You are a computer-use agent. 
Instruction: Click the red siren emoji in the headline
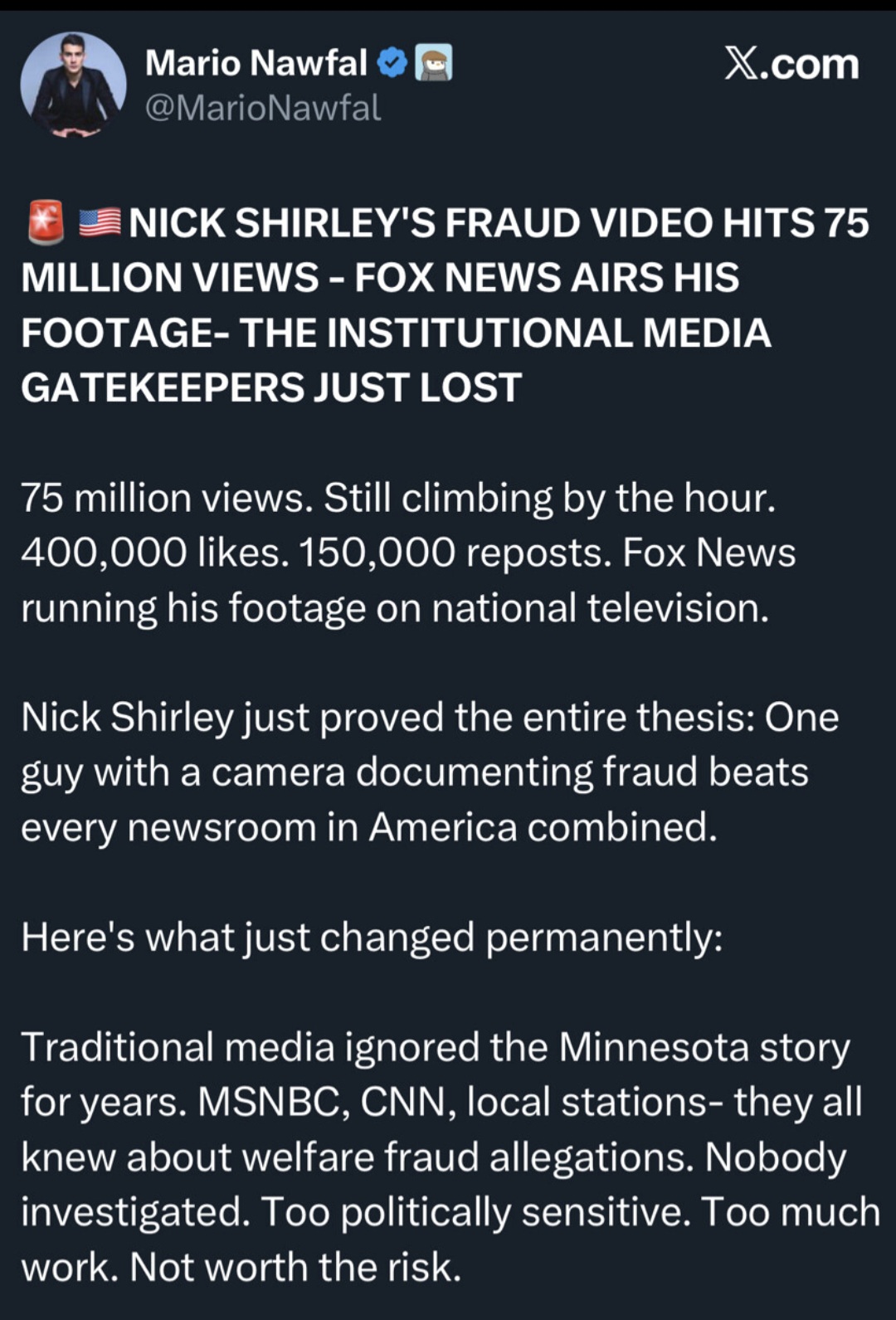(x=47, y=222)
